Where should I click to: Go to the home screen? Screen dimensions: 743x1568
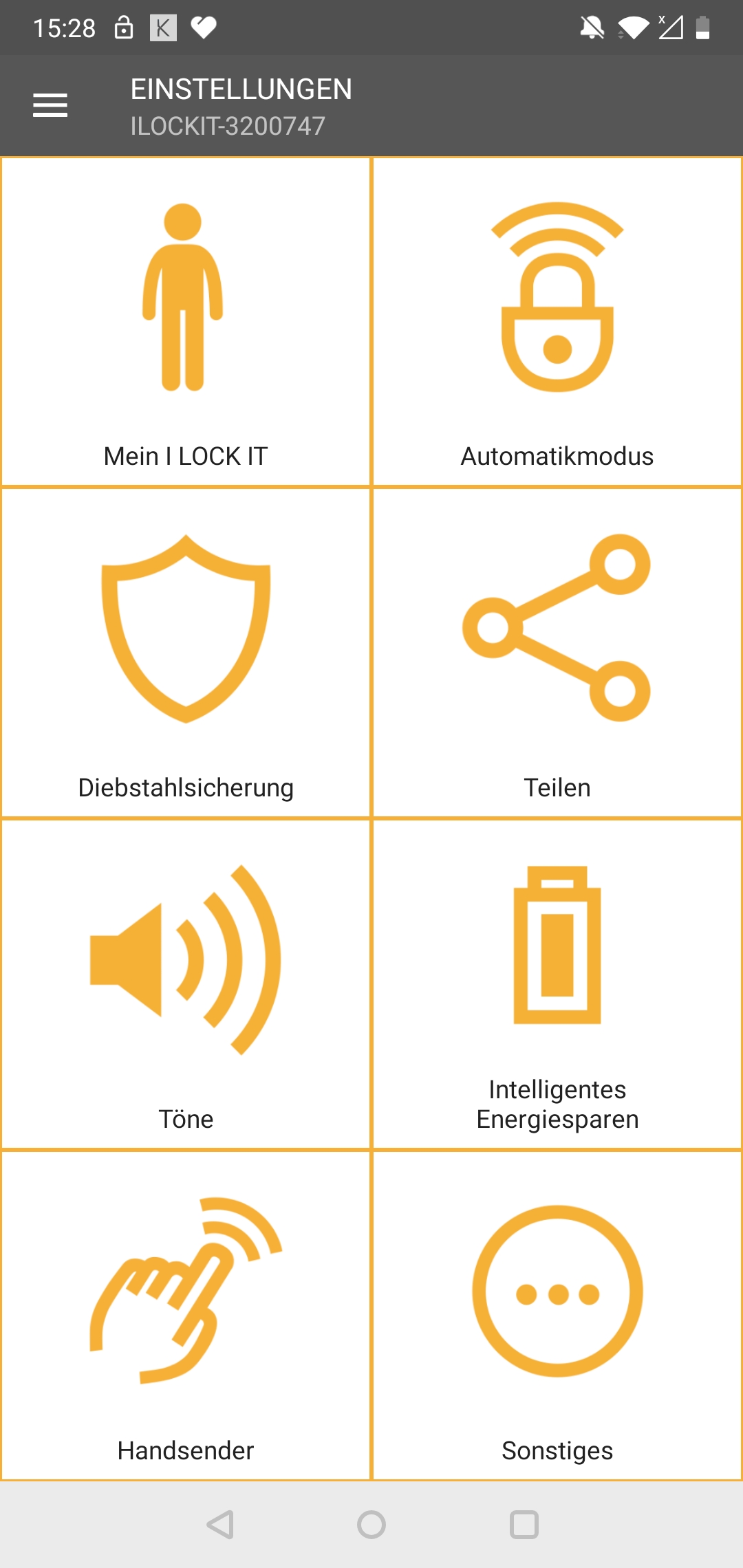click(x=371, y=1525)
